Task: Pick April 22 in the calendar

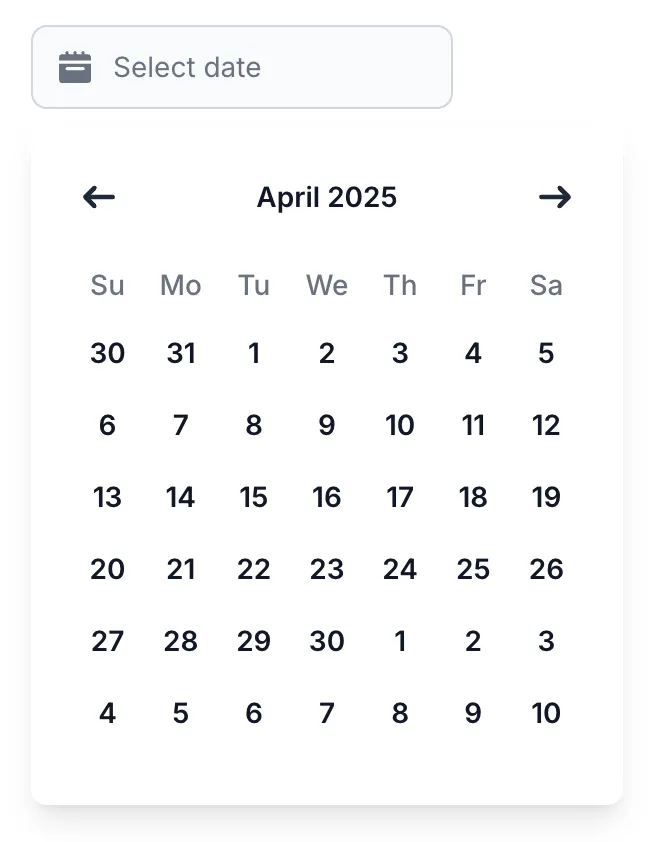Action: point(254,569)
